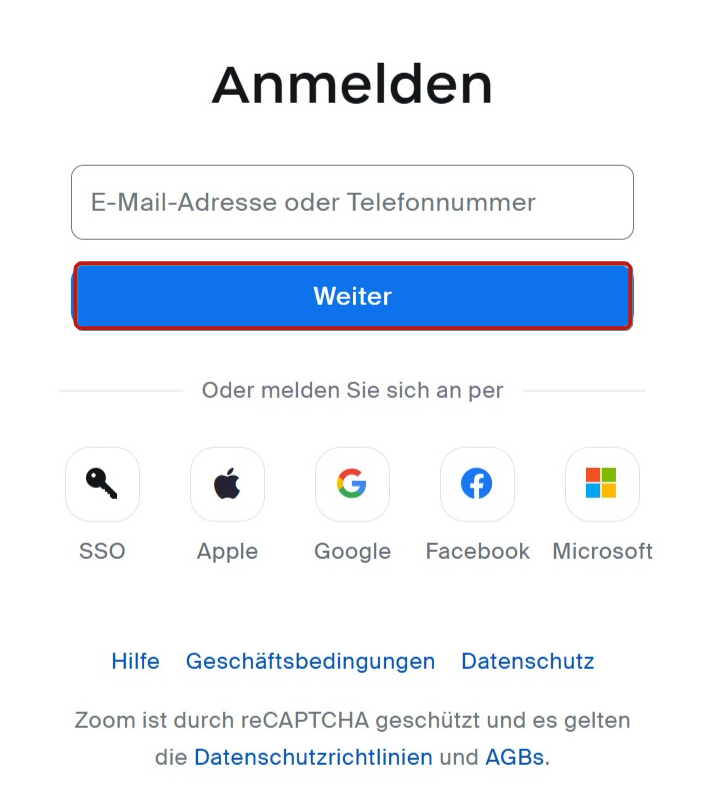Screen dimensions: 703x808
Task: Log in via Facebook
Action: pyautogui.click(x=477, y=485)
